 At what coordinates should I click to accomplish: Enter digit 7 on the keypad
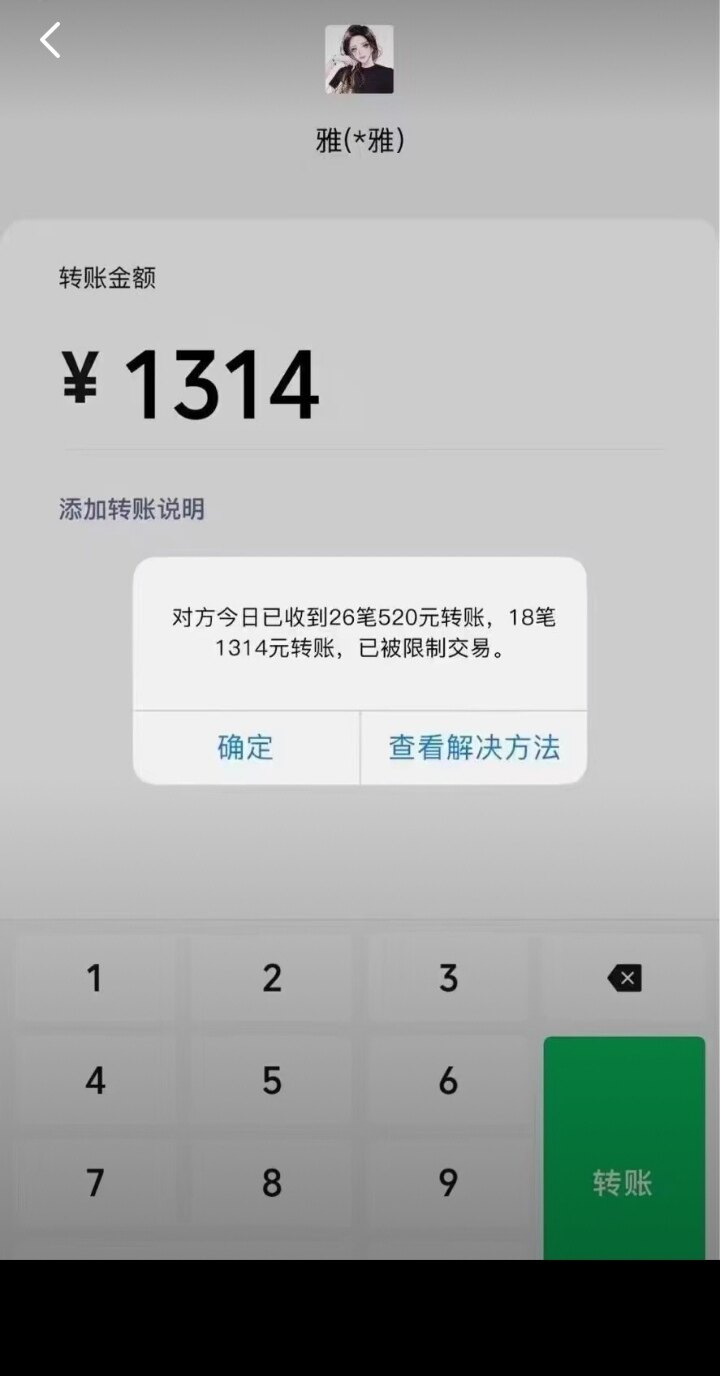[x=95, y=1183]
